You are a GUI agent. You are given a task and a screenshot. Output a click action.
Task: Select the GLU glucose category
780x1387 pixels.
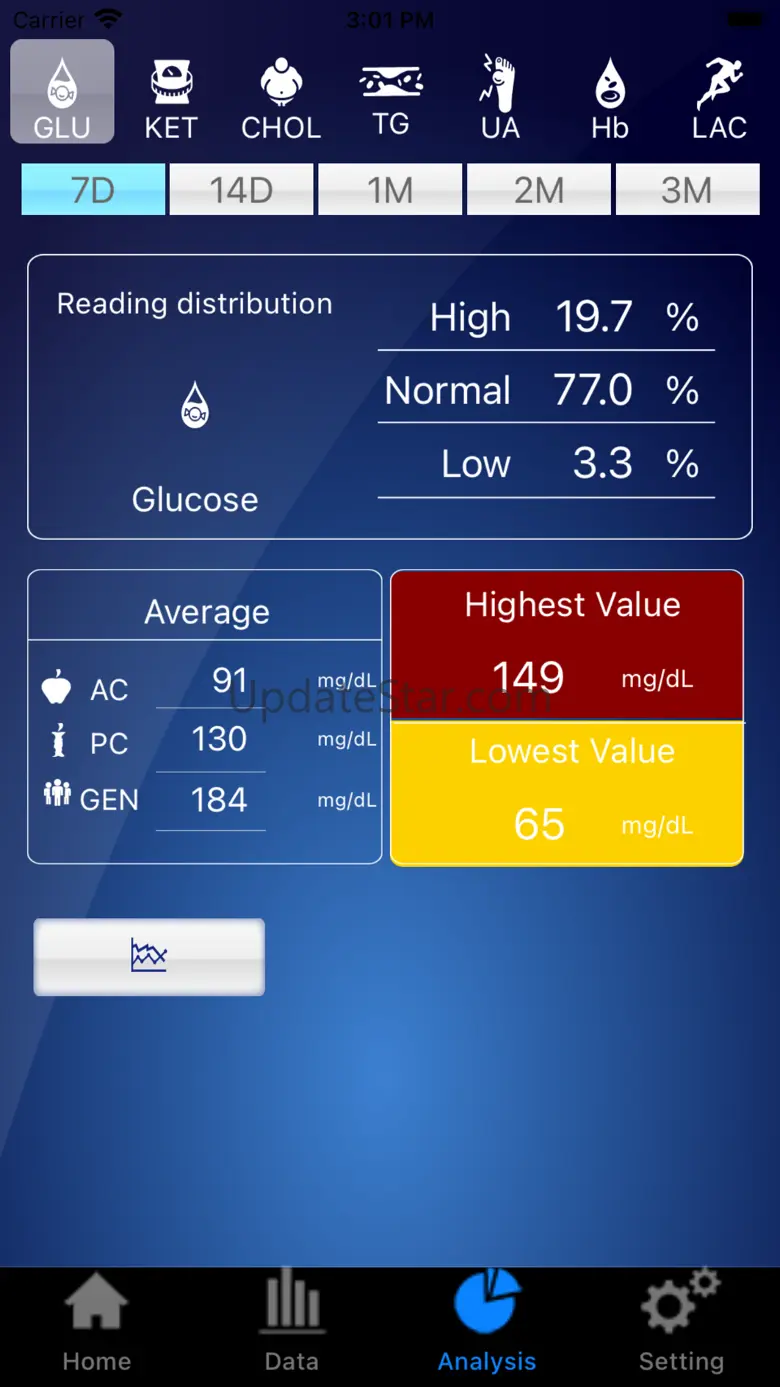coord(62,92)
